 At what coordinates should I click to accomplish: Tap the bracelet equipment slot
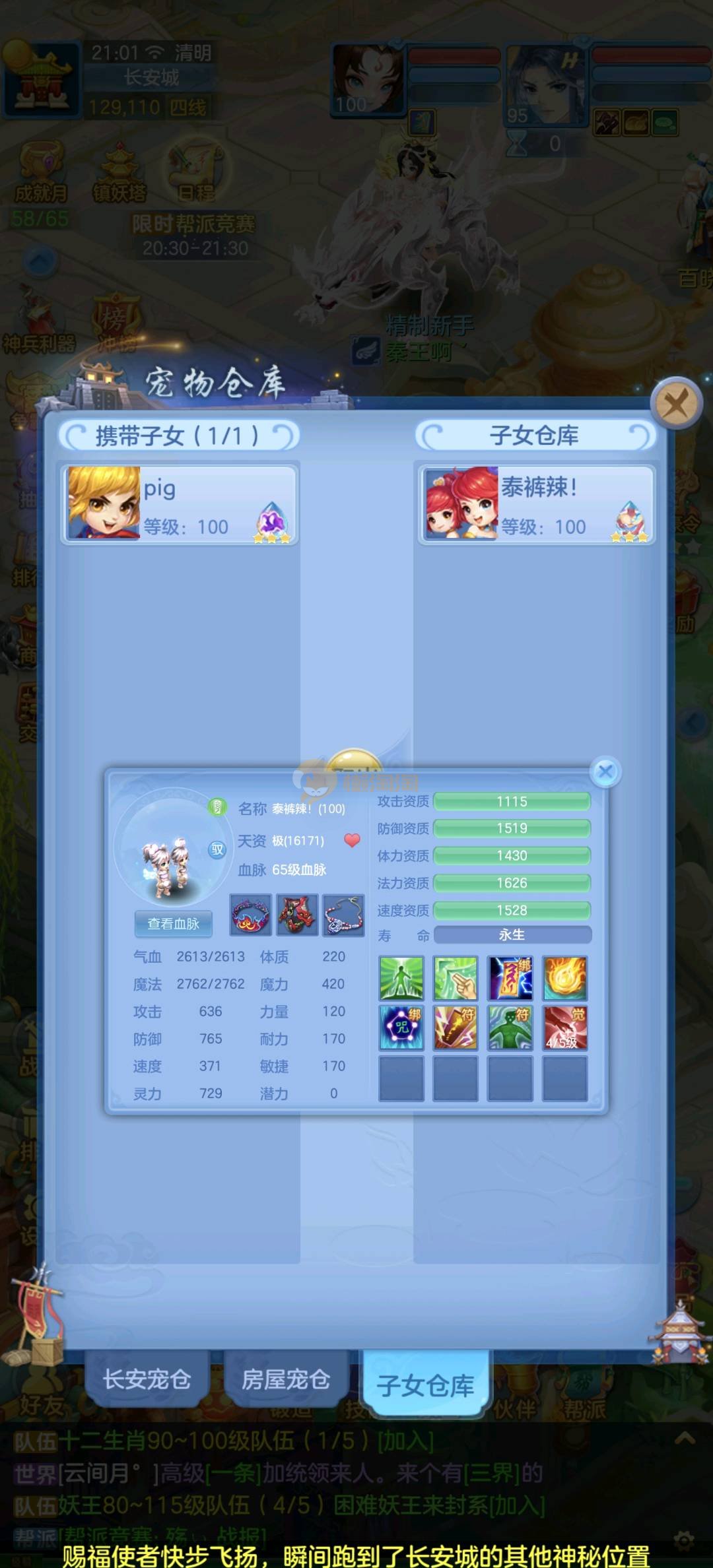coord(250,915)
